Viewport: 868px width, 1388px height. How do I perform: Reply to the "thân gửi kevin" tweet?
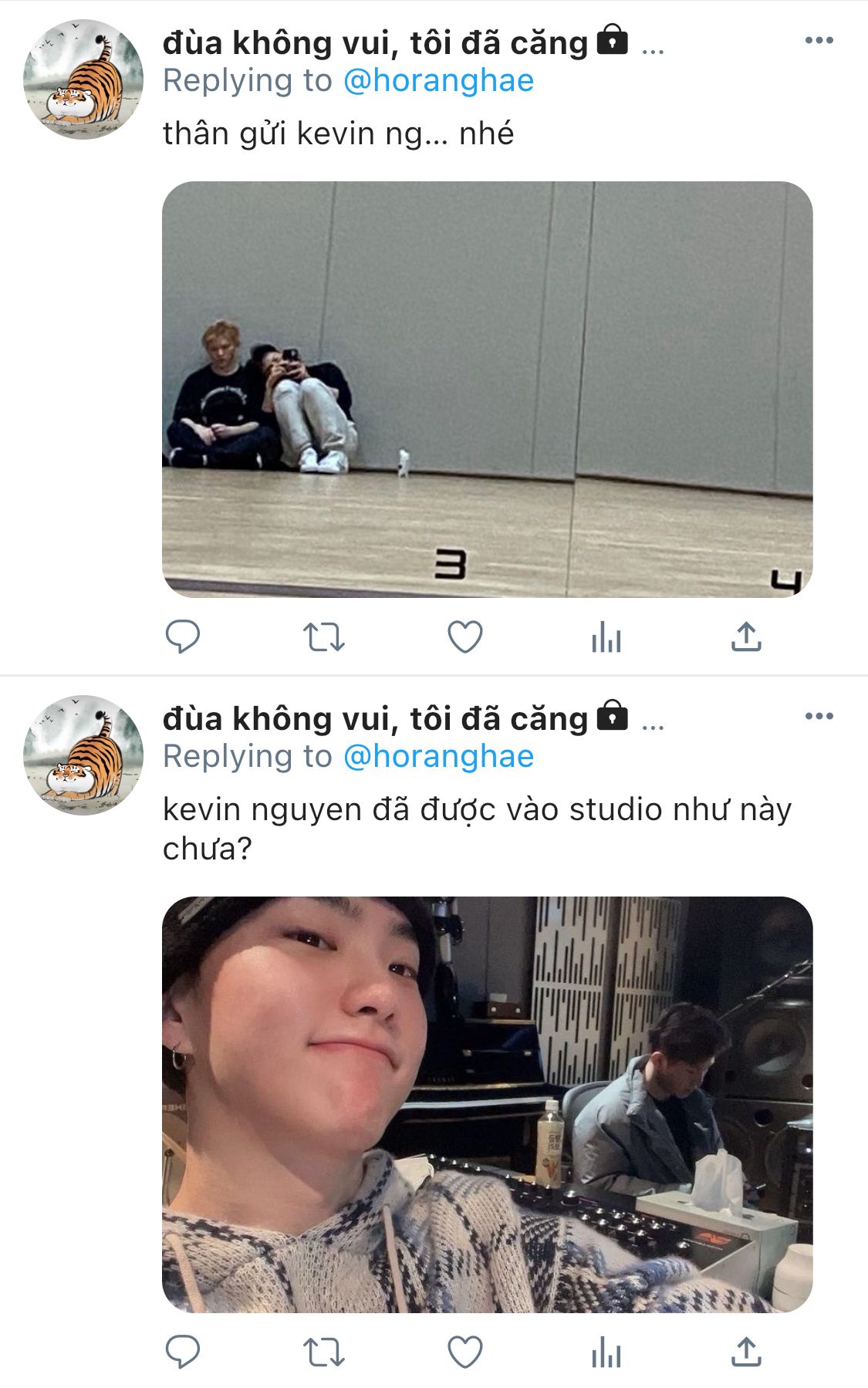pyautogui.click(x=183, y=637)
